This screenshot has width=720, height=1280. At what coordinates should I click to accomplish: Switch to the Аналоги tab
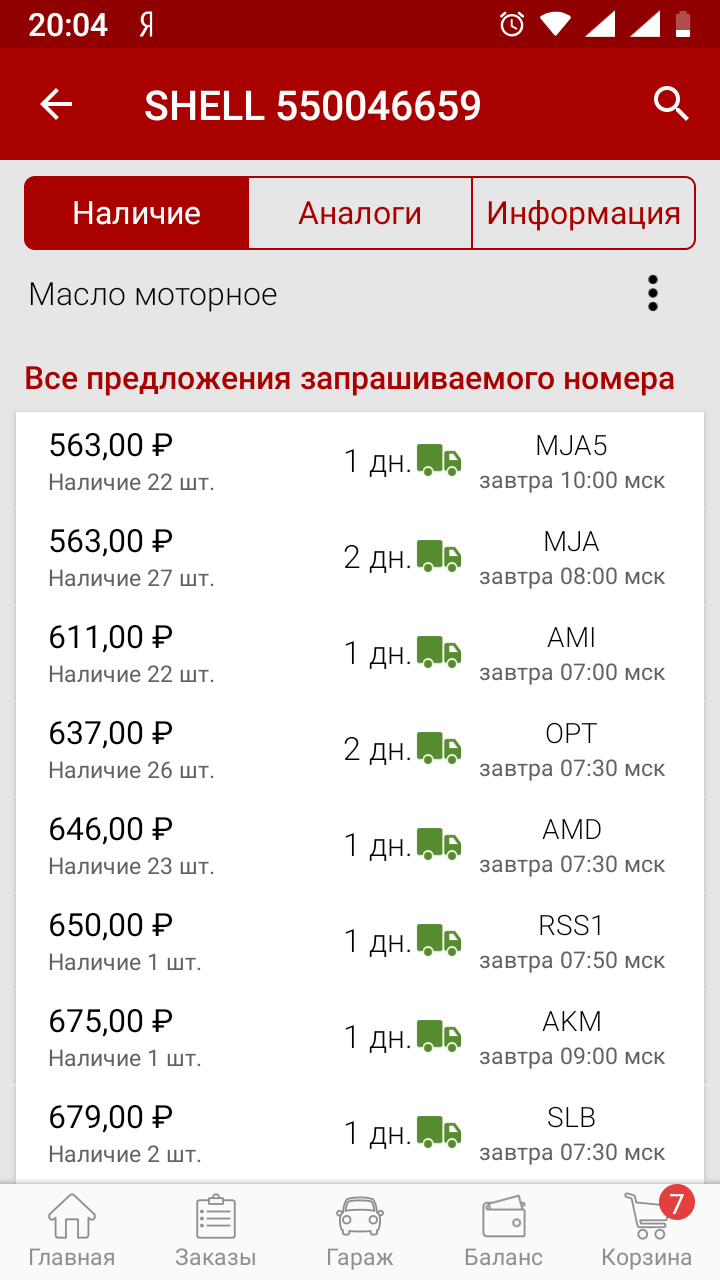tap(360, 213)
